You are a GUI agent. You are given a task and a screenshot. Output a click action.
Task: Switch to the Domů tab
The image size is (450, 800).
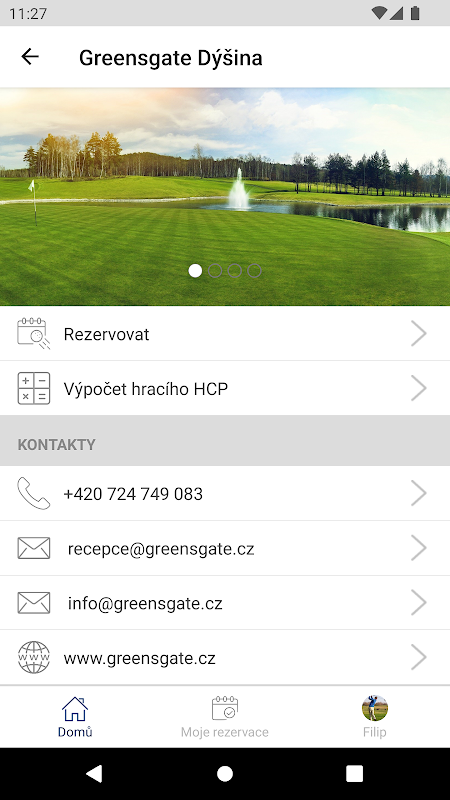tap(75, 717)
